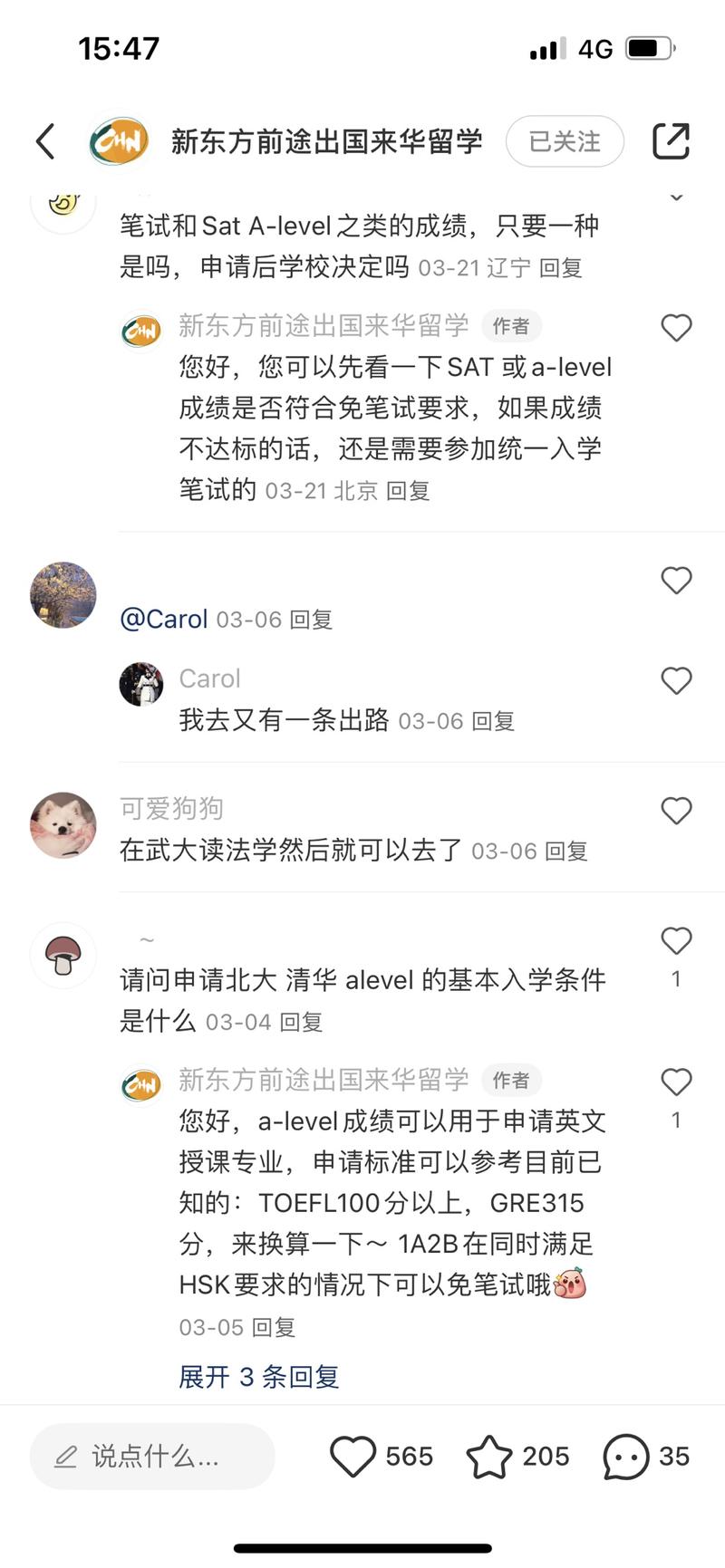725x1568 pixels.
Task: Tap the 已关注 following button
Action: 564,141
